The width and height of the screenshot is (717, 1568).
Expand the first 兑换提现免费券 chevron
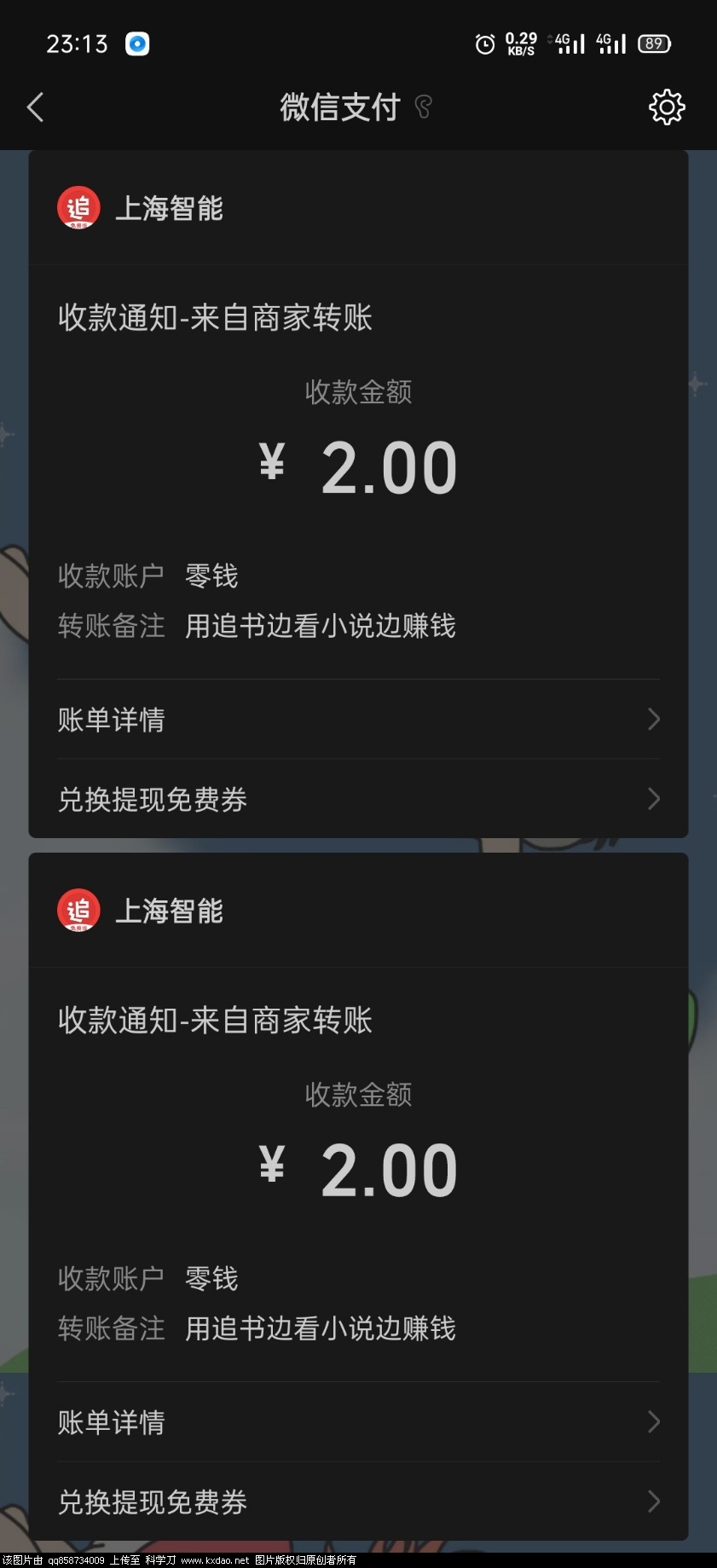[654, 799]
